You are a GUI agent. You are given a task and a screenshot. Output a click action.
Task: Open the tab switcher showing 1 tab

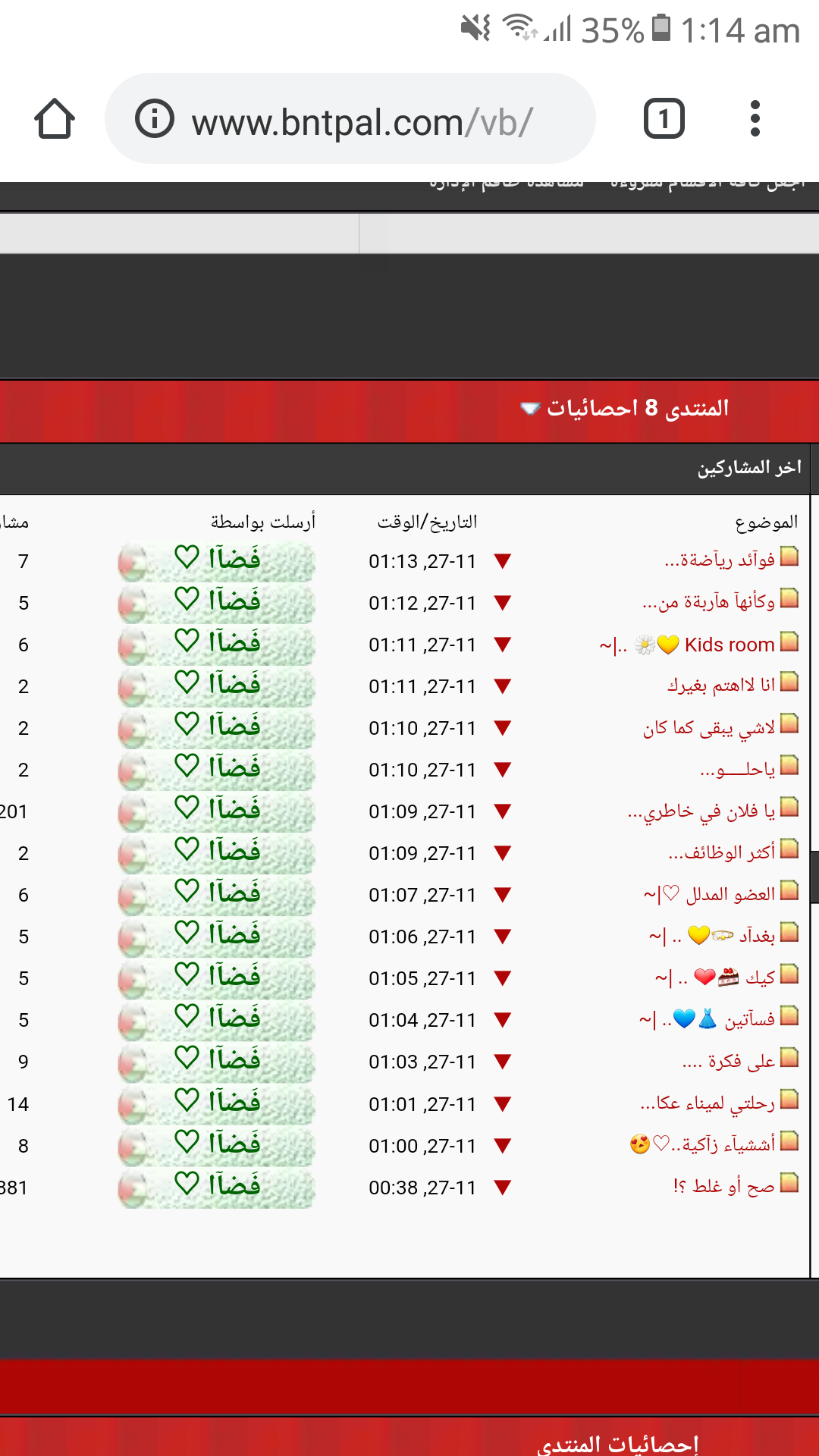(x=664, y=119)
